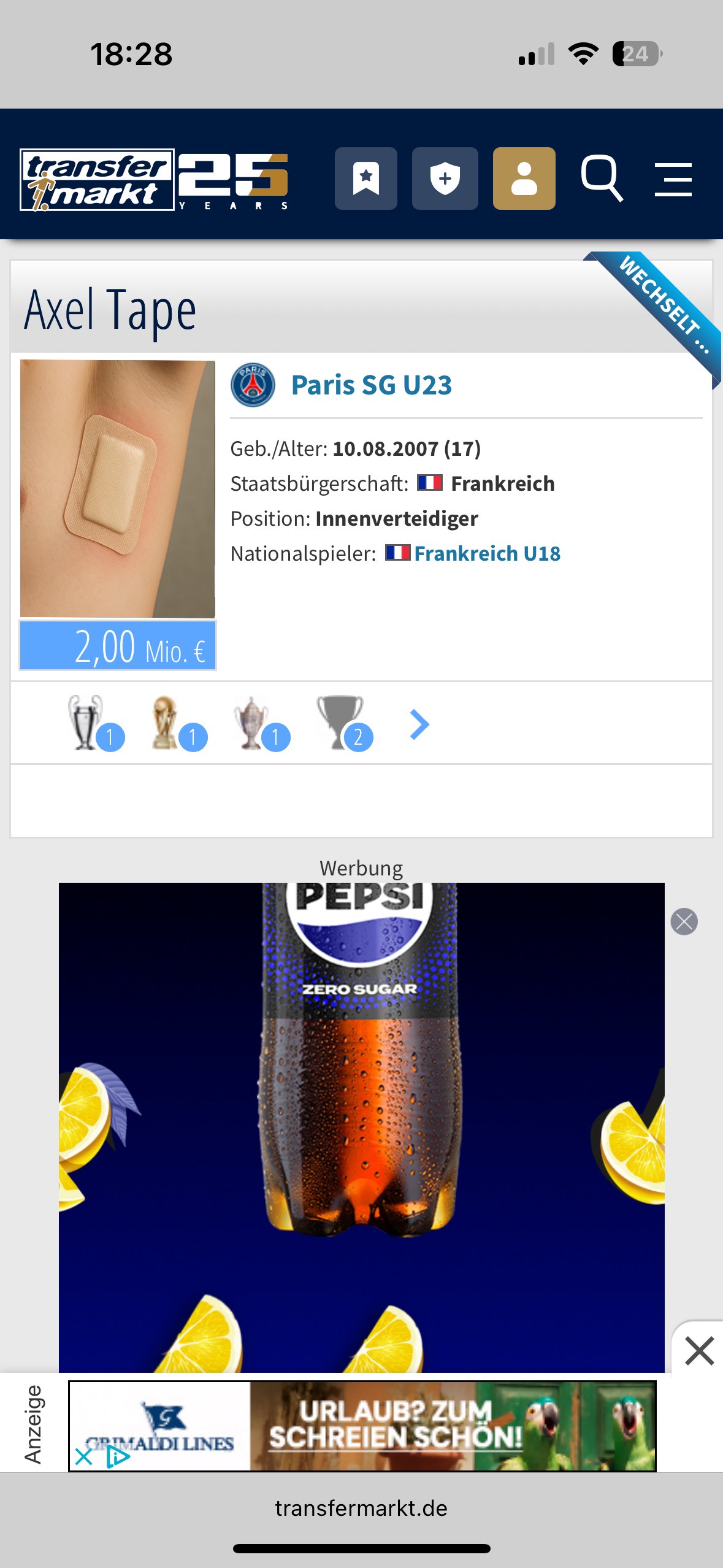Open the Paris SG U23 club link

tap(371, 385)
